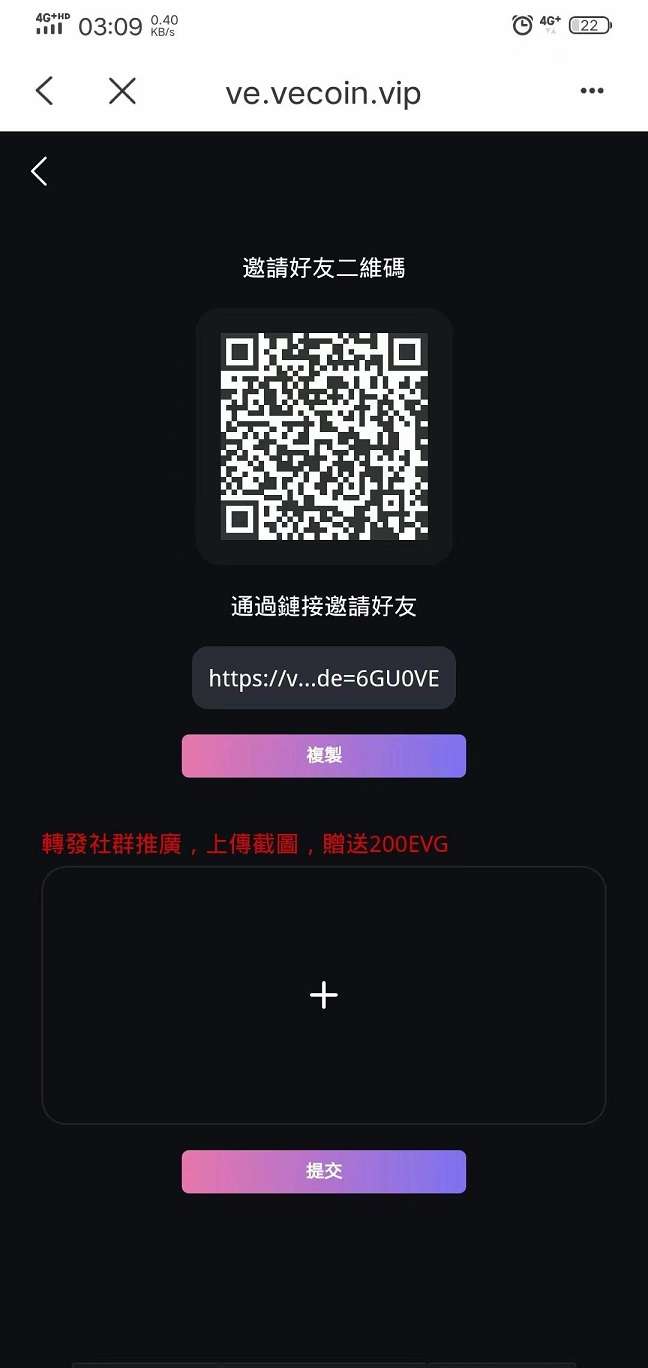Open the three-dot overflow menu

click(592, 91)
